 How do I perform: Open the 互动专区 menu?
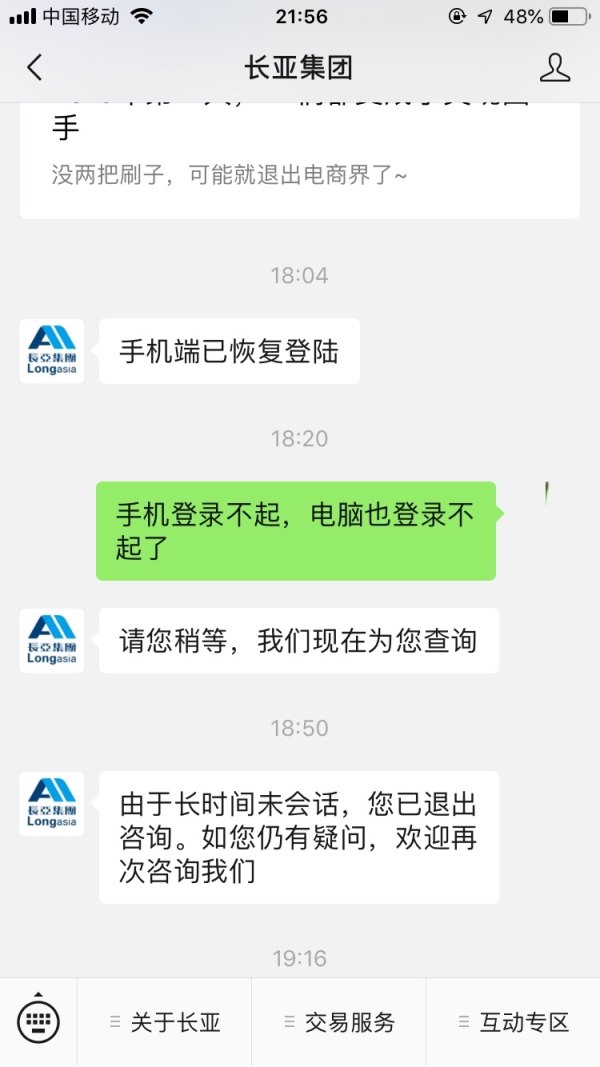[x=513, y=1022]
